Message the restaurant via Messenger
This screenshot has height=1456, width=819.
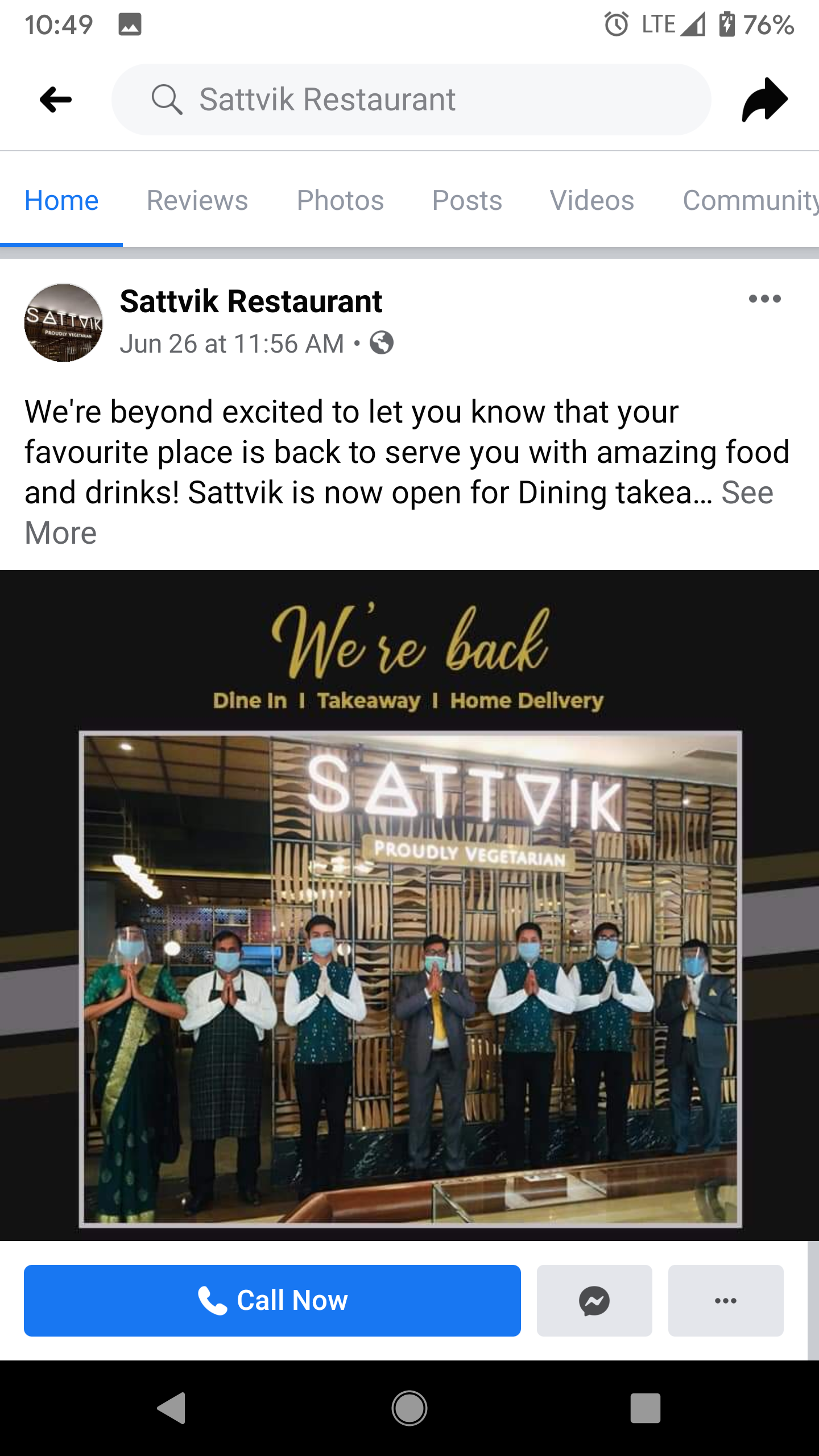tap(594, 1300)
